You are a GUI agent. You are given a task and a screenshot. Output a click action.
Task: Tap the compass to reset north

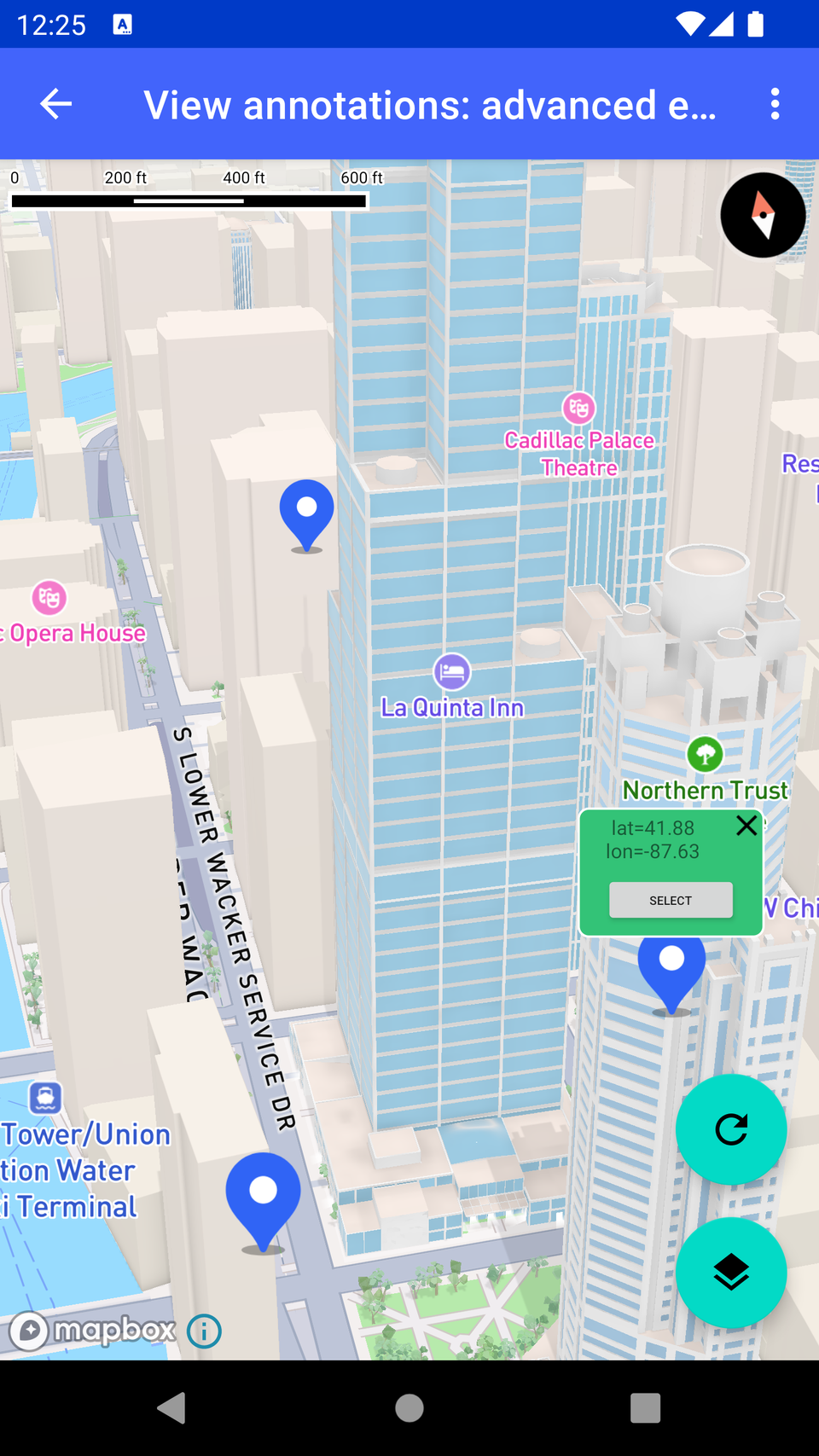[x=763, y=215]
